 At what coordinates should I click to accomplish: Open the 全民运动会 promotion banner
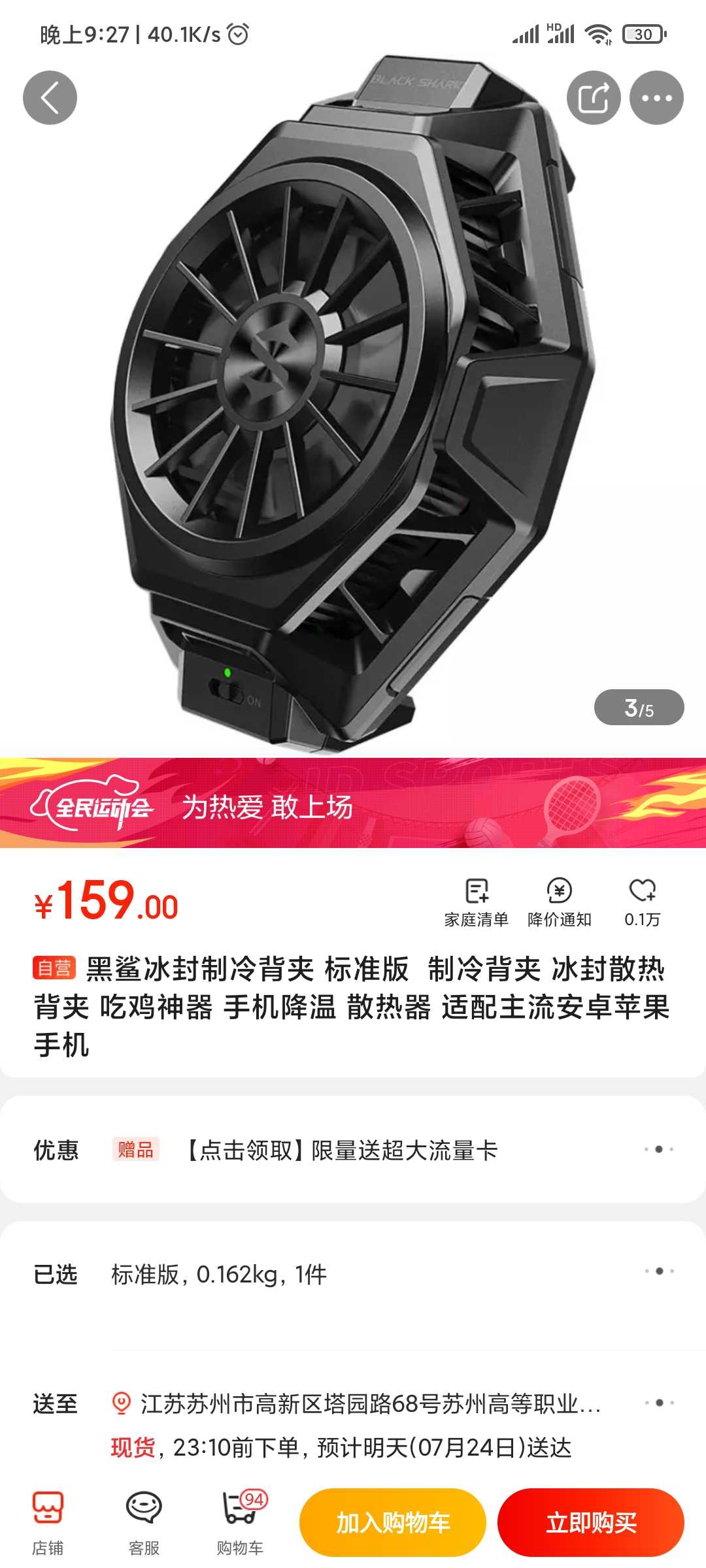353,803
